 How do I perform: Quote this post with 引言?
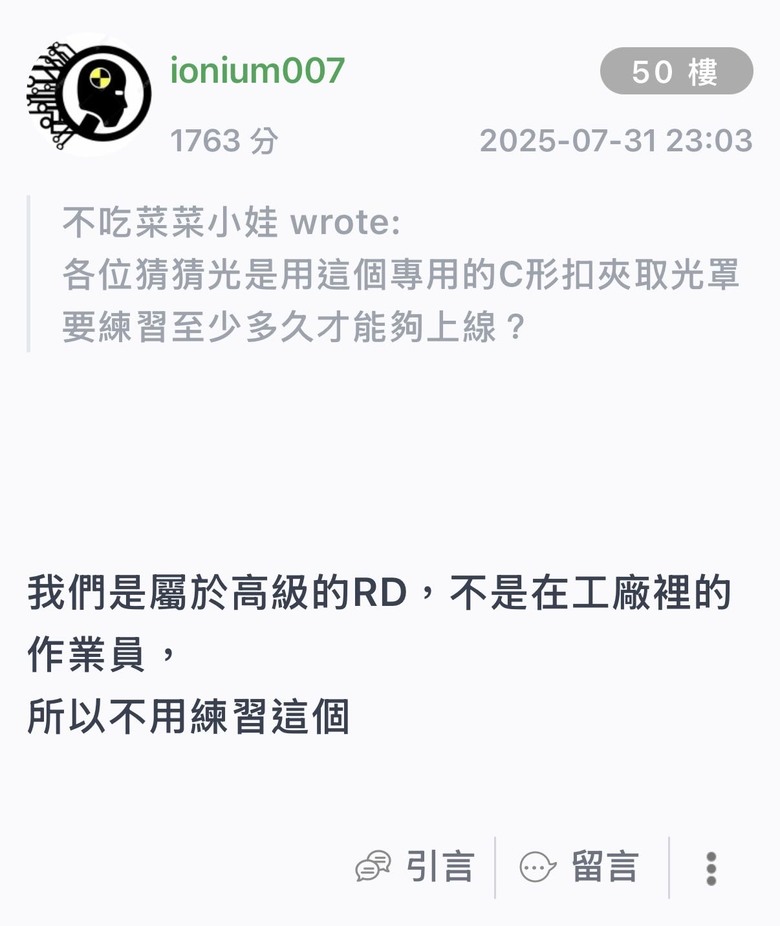point(415,866)
